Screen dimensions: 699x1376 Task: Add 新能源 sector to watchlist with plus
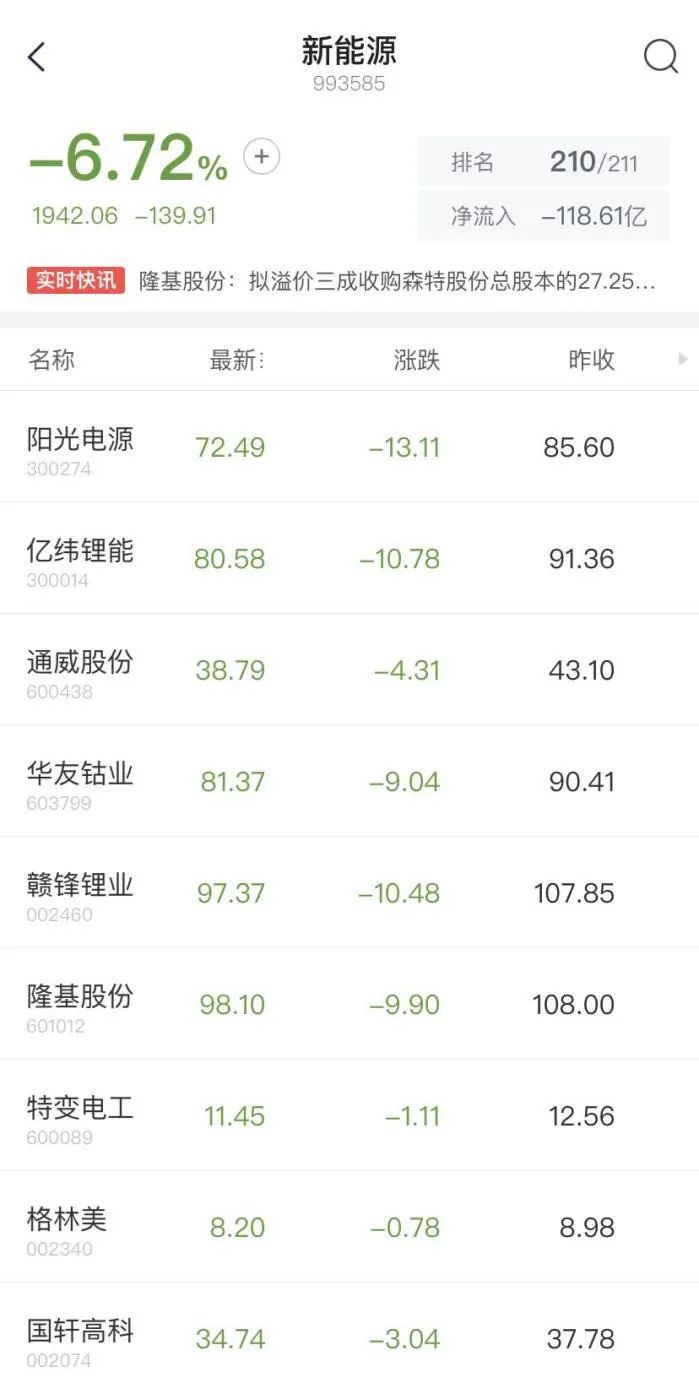click(262, 157)
